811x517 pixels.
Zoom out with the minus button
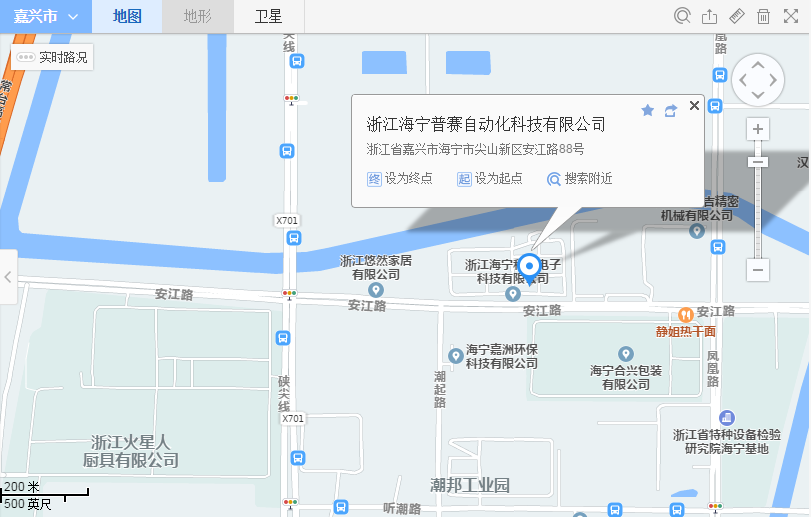click(x=758, y=270)
